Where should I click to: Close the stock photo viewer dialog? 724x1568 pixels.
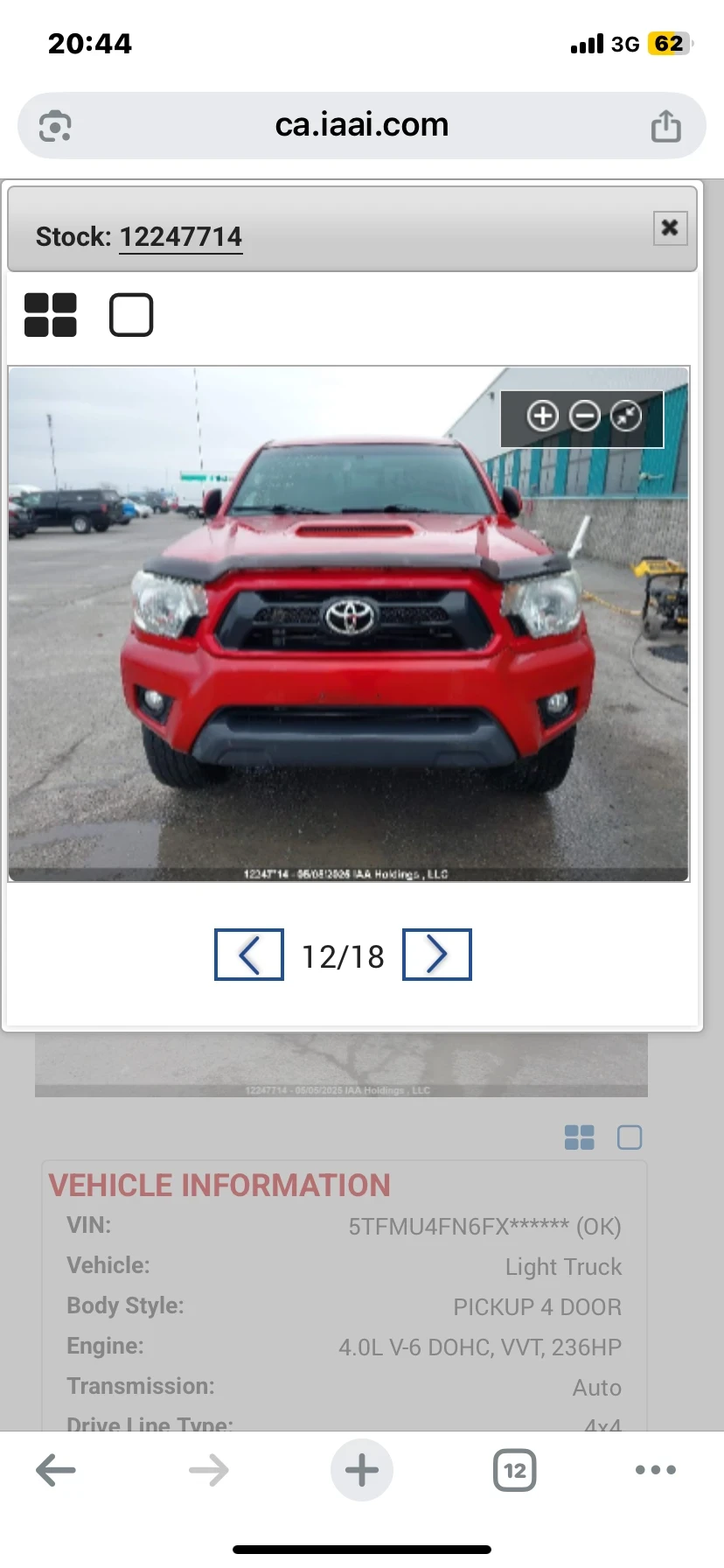point(670,228)
